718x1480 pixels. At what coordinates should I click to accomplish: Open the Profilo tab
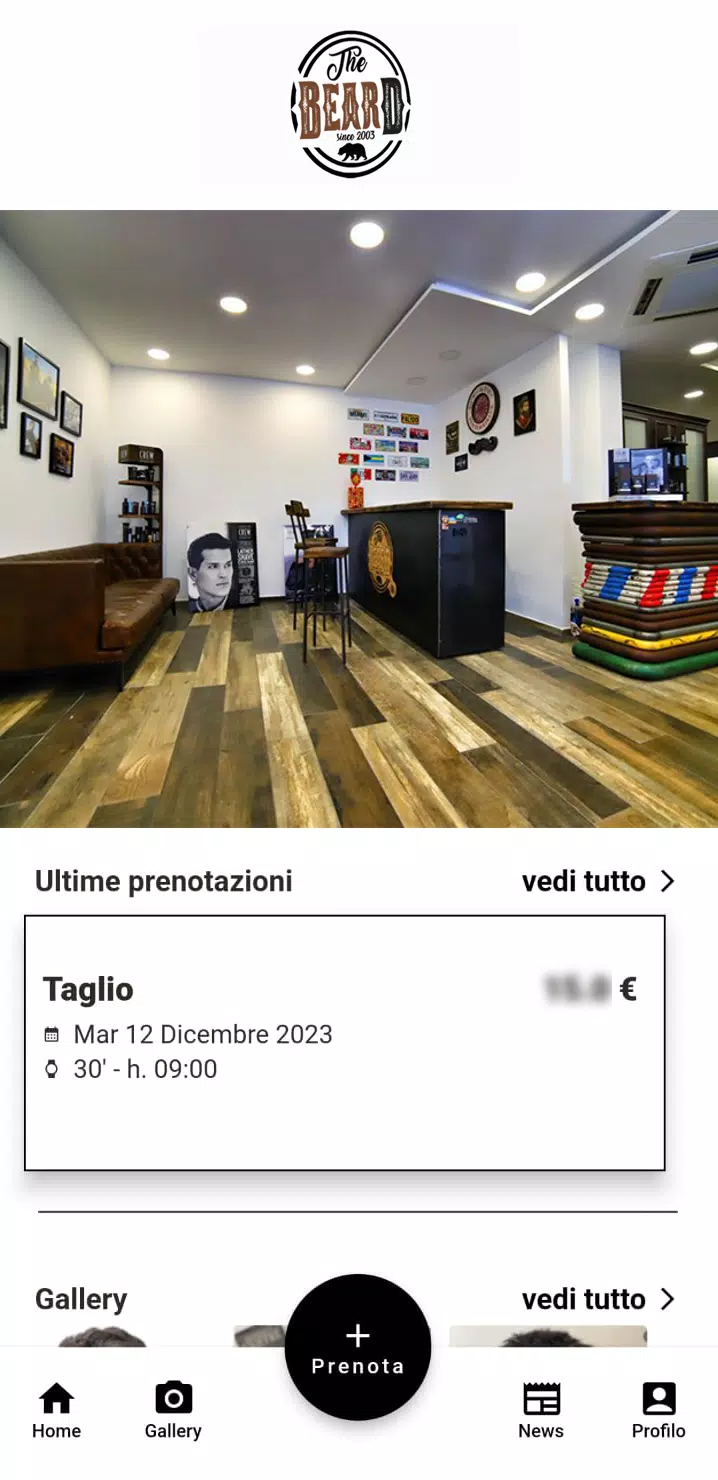(659, 1411)
